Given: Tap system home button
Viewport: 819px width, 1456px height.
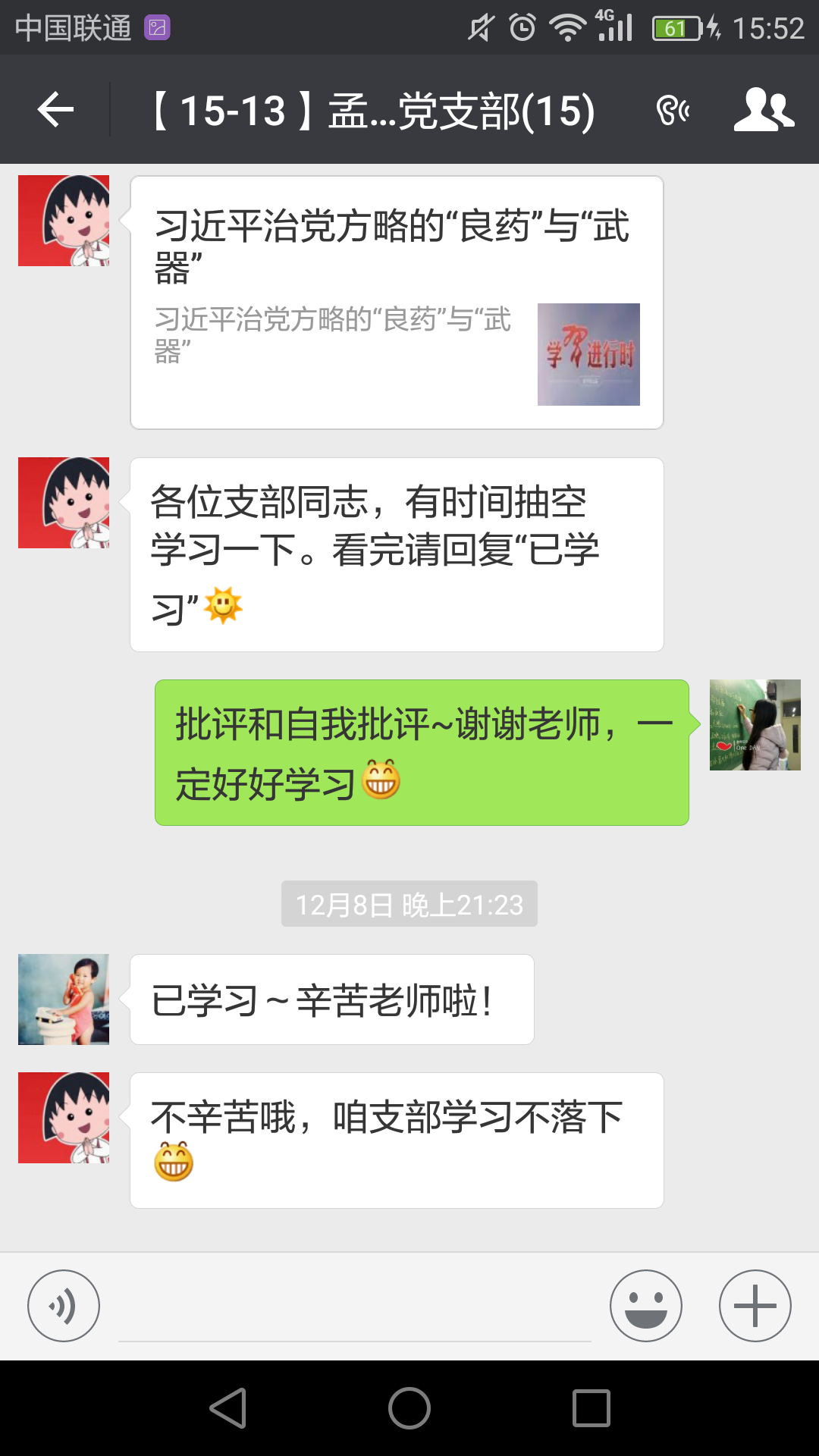Looking at the screenshot, I should pos(409,1408).
